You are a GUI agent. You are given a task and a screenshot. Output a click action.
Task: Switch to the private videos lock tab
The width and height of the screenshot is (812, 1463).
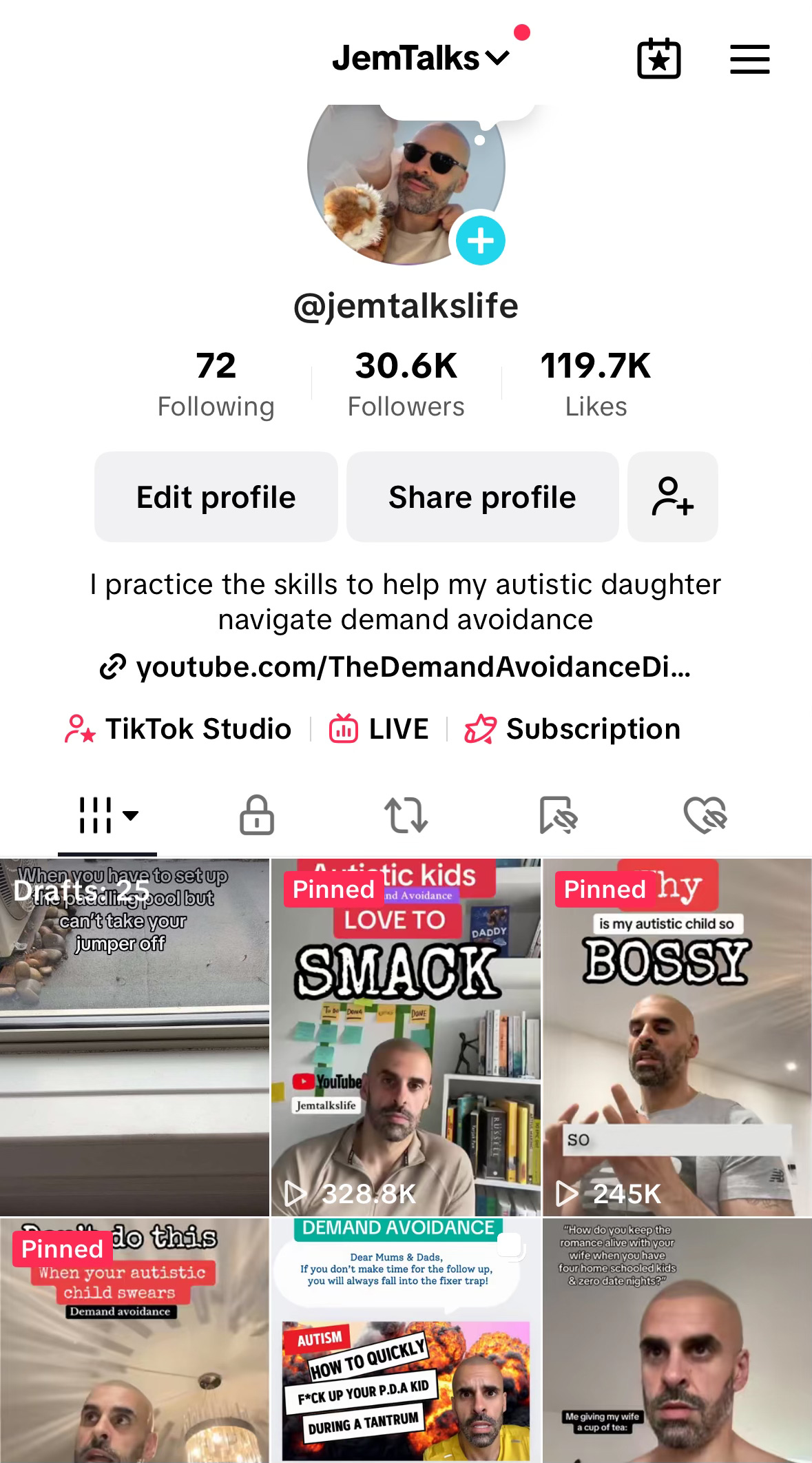coord(257,815)
